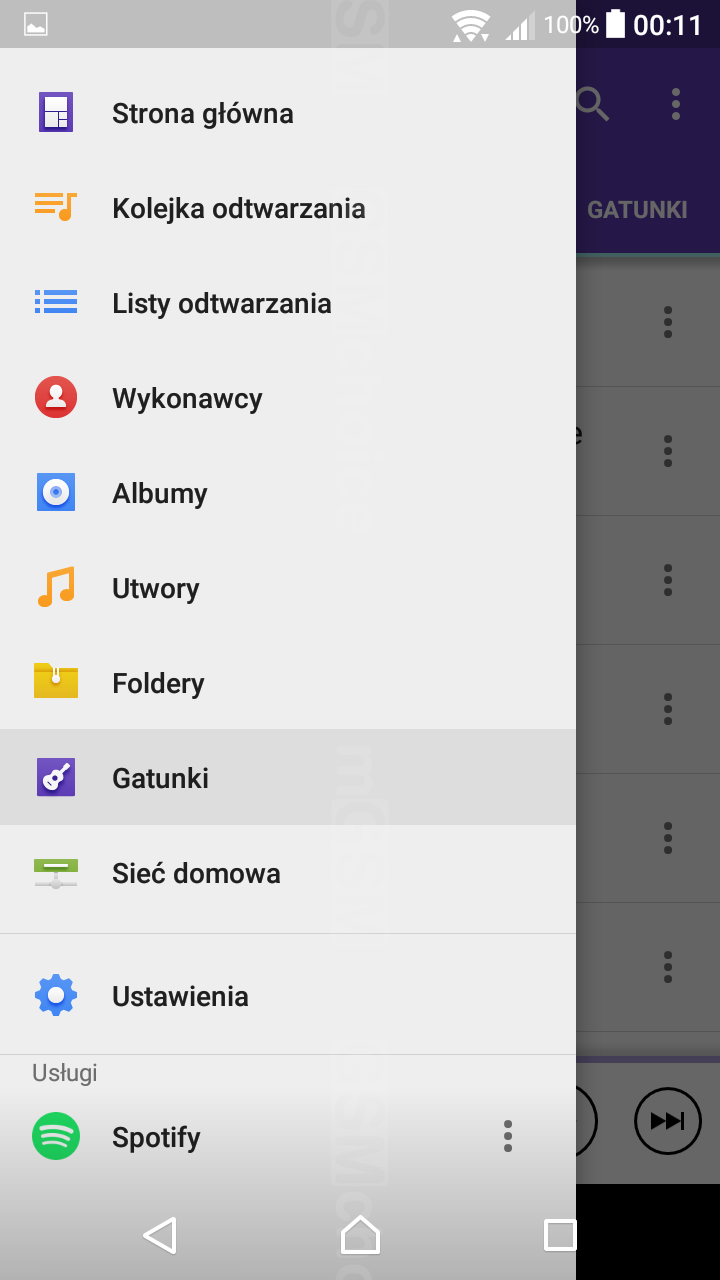Open the Albumy section
Image resolution: width=720 pixels, height=1280 pixels.
point(288,493)
